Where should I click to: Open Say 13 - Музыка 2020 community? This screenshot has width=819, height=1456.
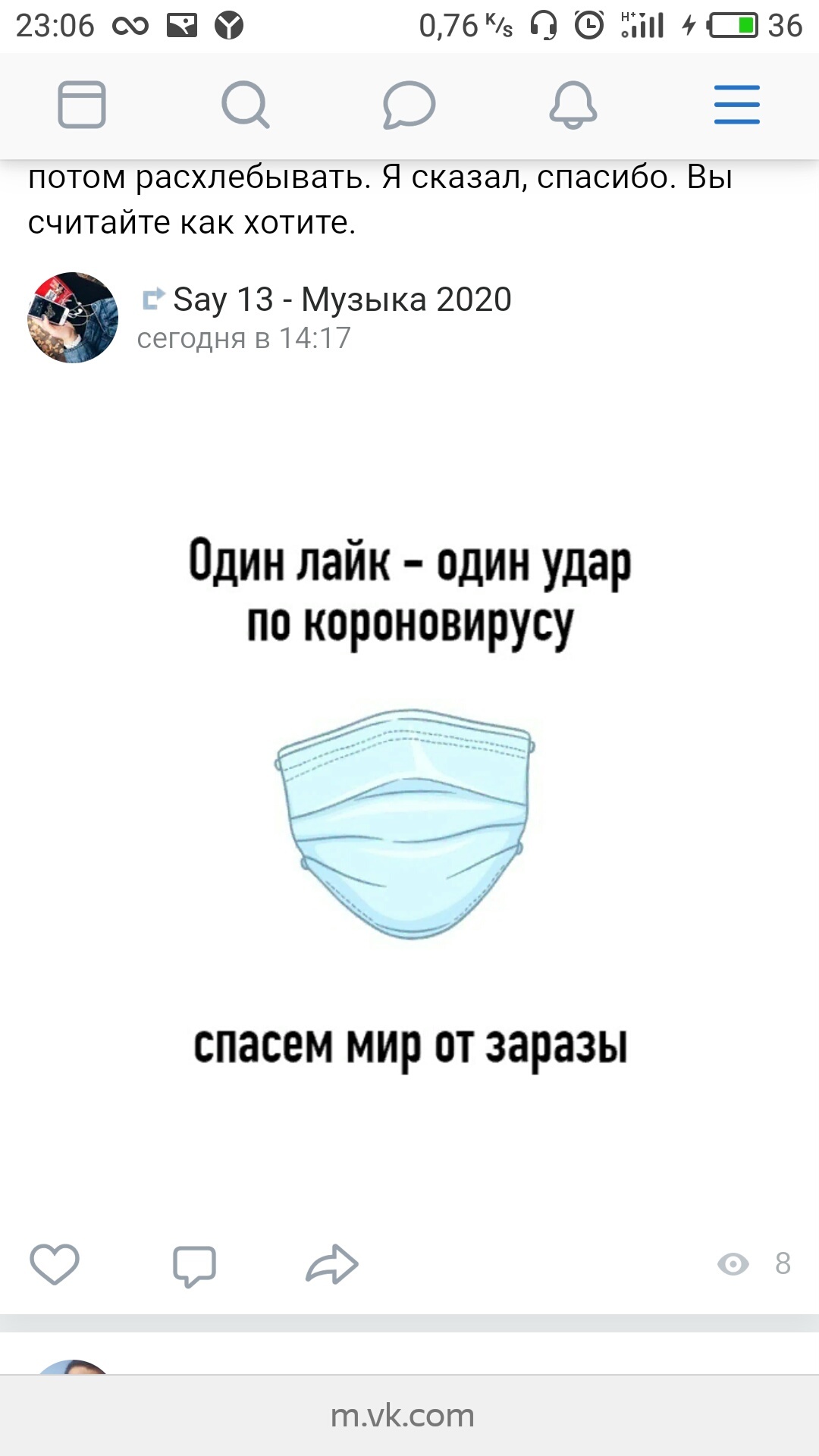342,300
